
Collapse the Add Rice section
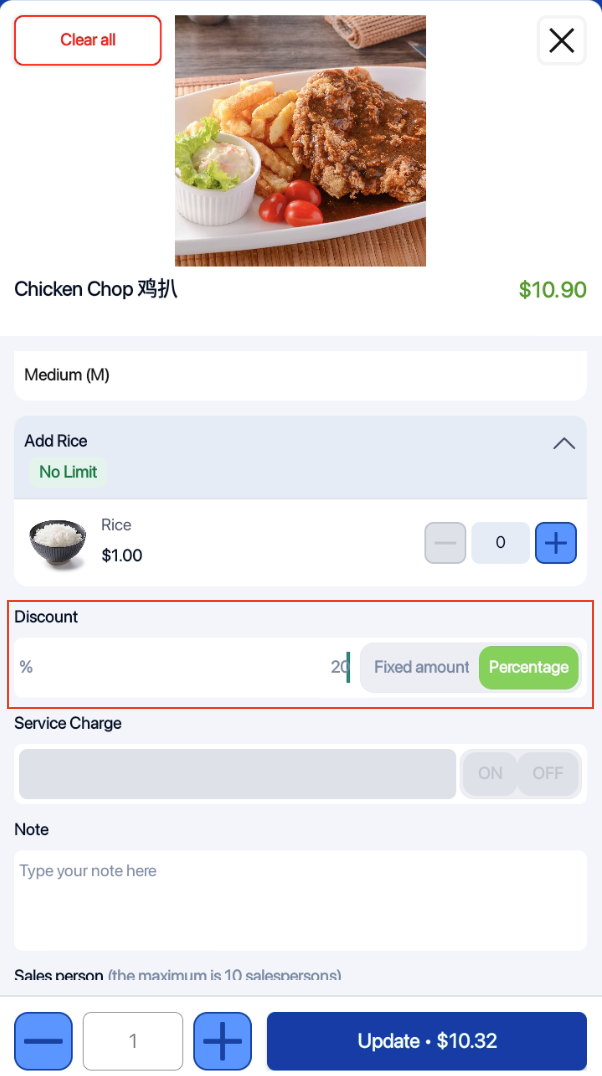pos(564,443)
